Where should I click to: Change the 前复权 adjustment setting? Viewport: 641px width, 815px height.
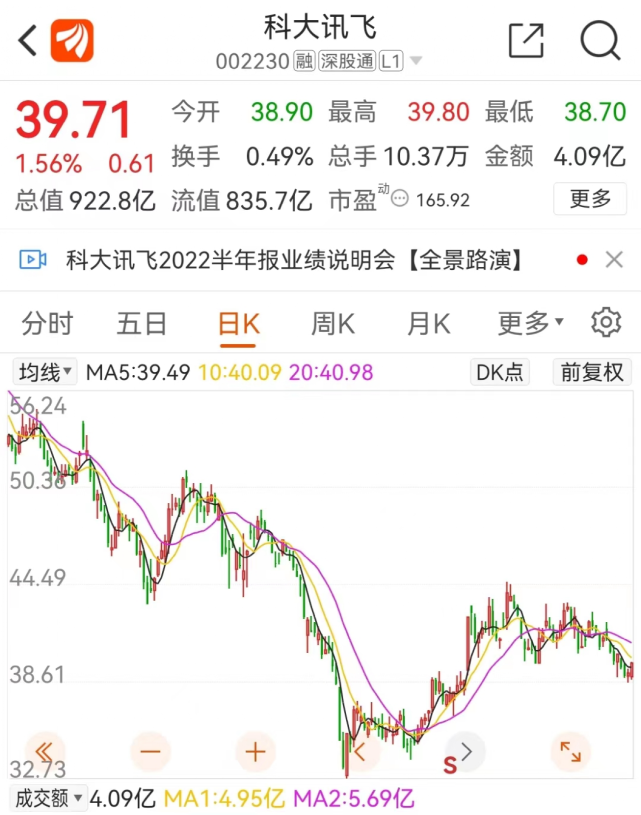pos(592,373)
